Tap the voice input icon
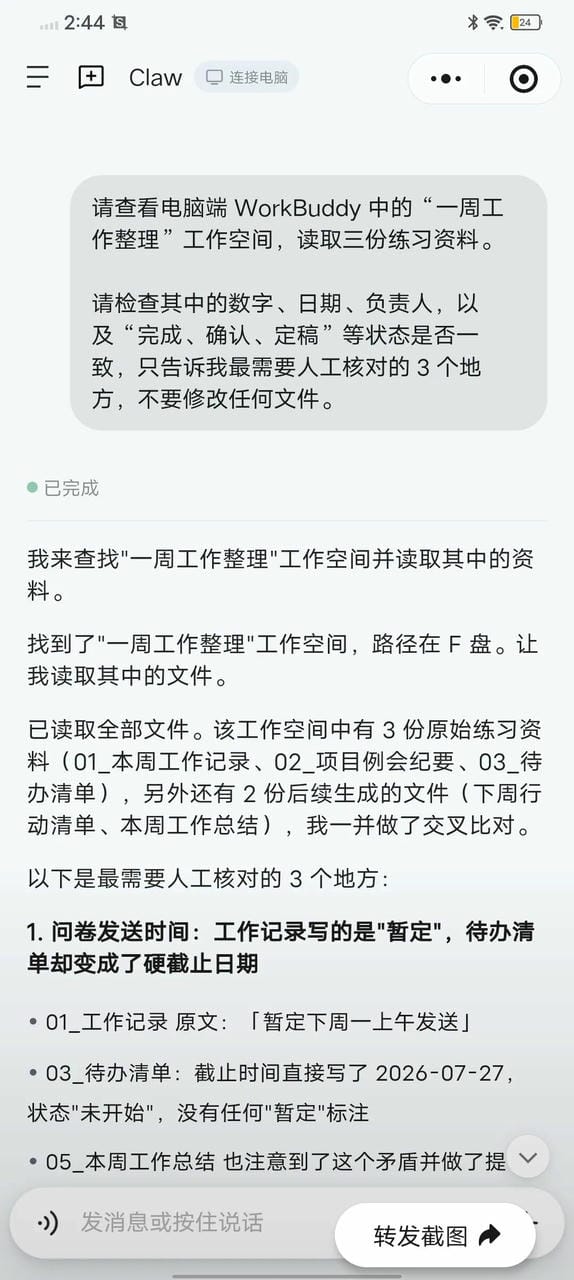This screenshot has height=1280, width=574. tap(47, 1222)
